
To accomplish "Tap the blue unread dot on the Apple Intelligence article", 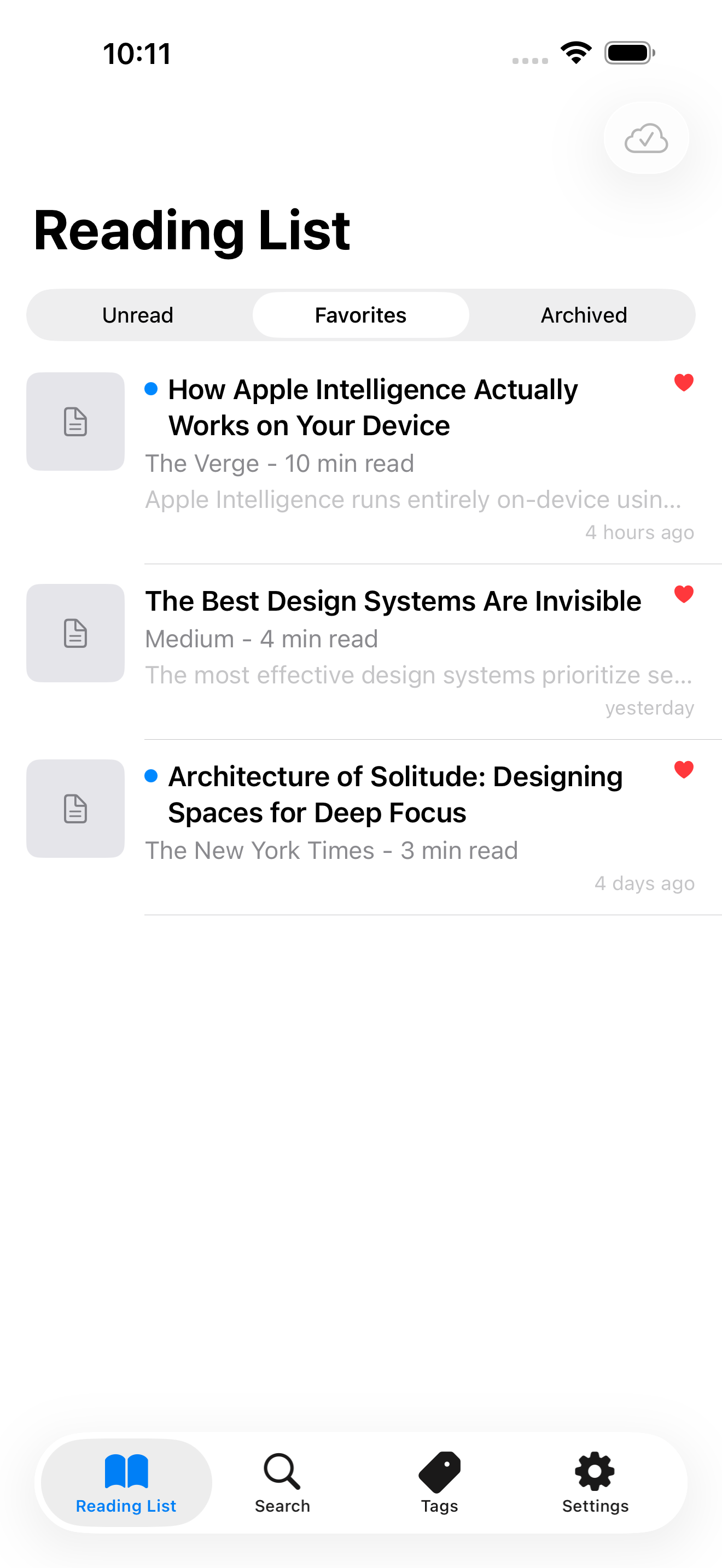I will coord(151,388).
